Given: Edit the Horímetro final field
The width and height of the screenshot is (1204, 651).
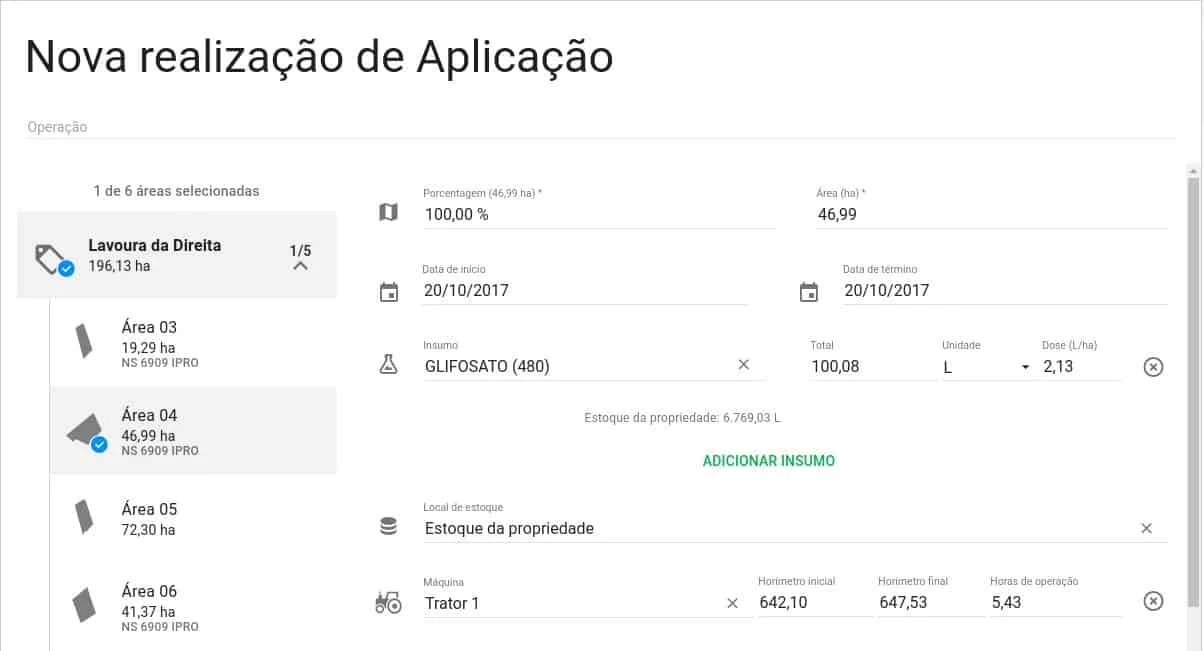Looking at the screenshot, I should [928, 603].
